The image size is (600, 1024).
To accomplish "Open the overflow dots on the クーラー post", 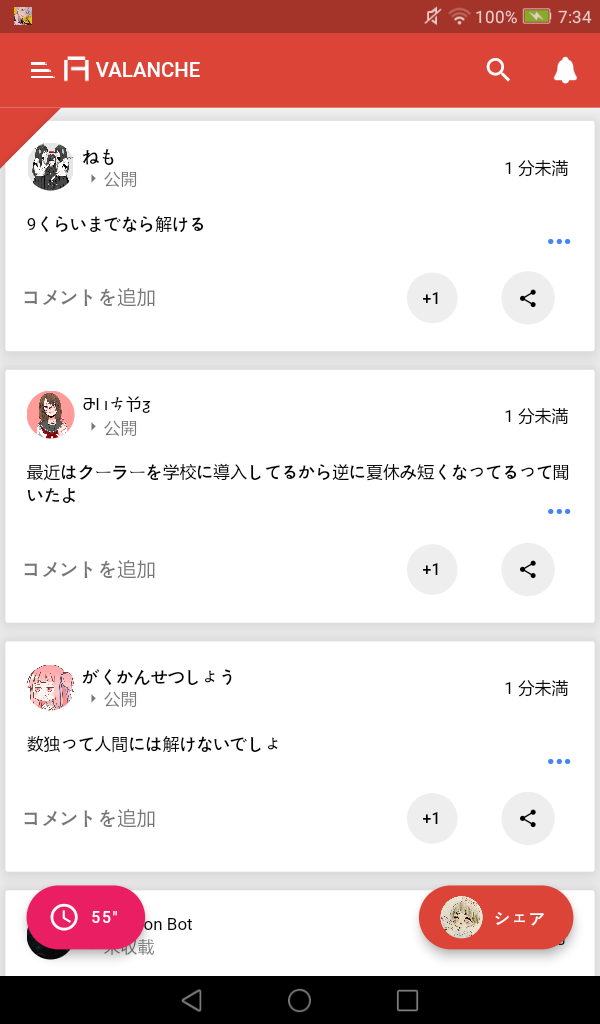I will pyautogui.click(x=559, y=512).
